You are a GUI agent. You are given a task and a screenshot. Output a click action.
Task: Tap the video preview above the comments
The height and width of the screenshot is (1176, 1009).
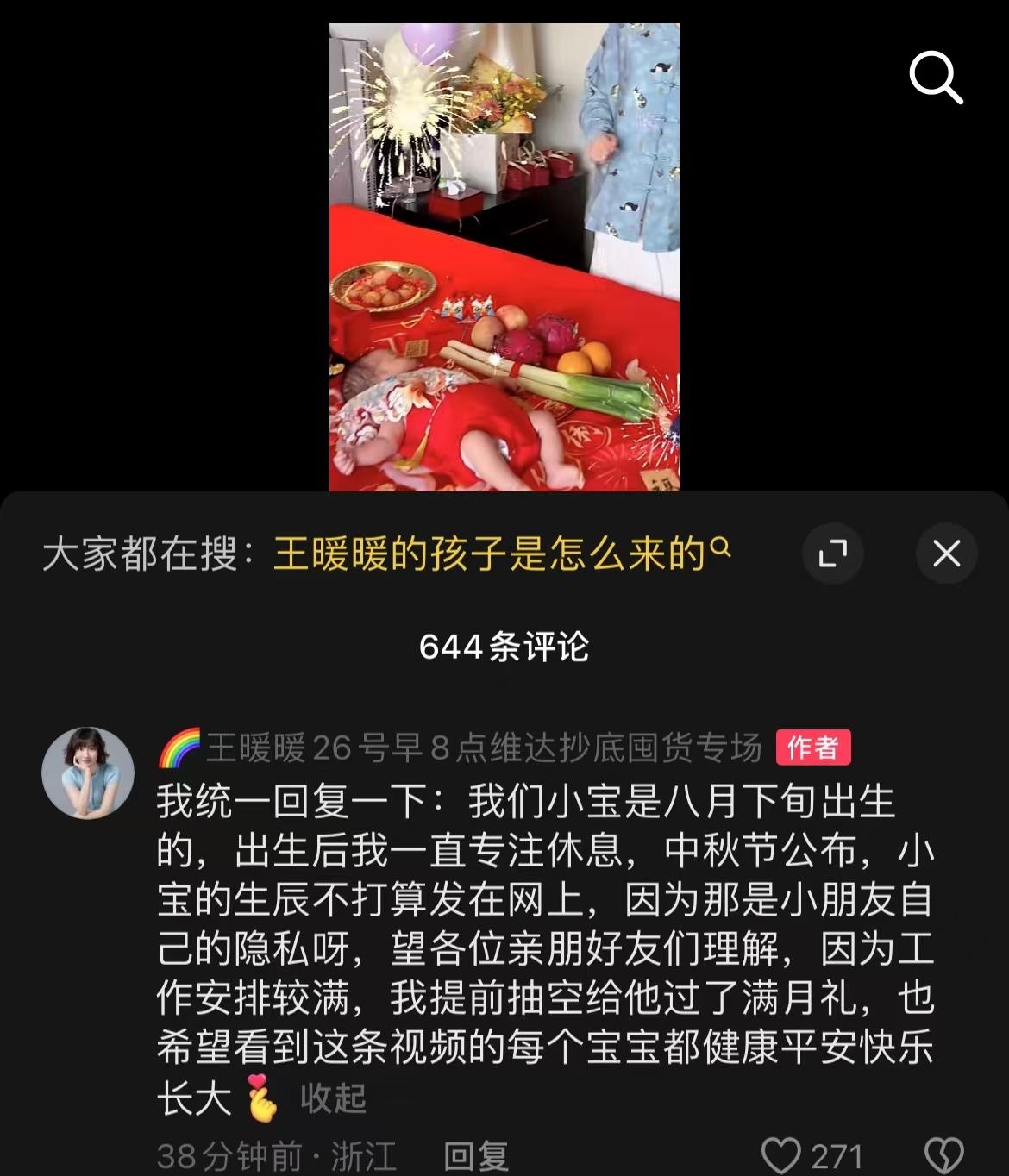(x=504, y=257)
